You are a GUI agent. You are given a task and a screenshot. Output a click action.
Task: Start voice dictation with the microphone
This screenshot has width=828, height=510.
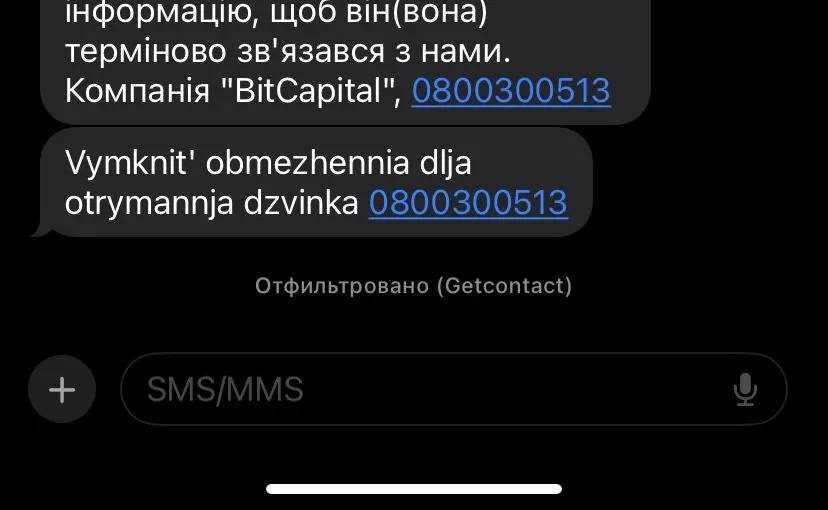pos(745,389)
